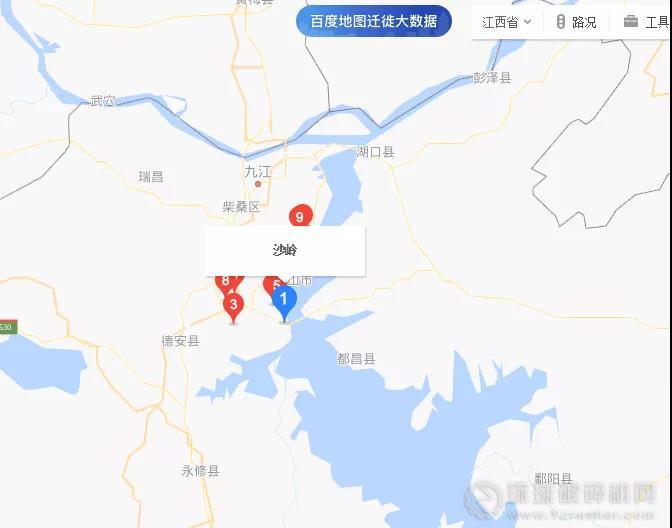This screenshot has height=528, width=672.
Task: Select the blue map marker 1
Action: (284, 300)
